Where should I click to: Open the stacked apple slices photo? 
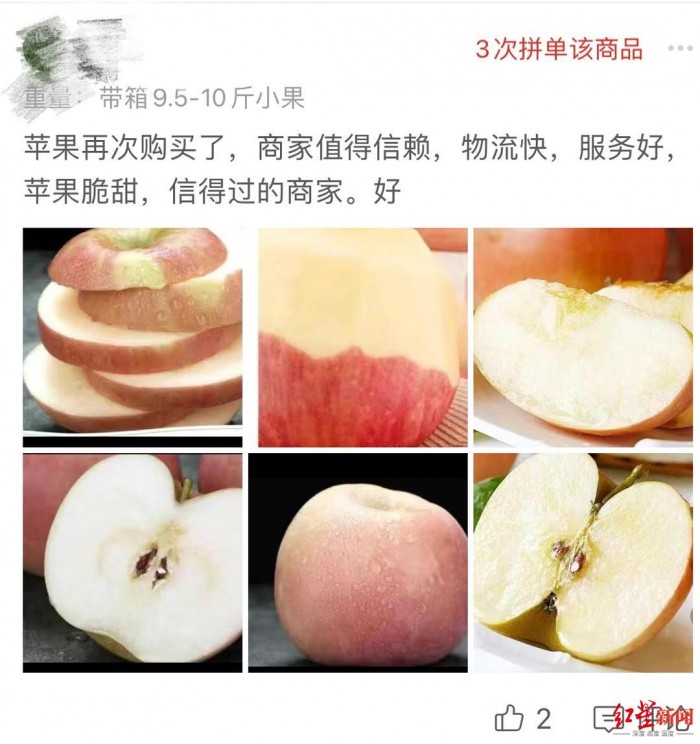tap(133, 337)
